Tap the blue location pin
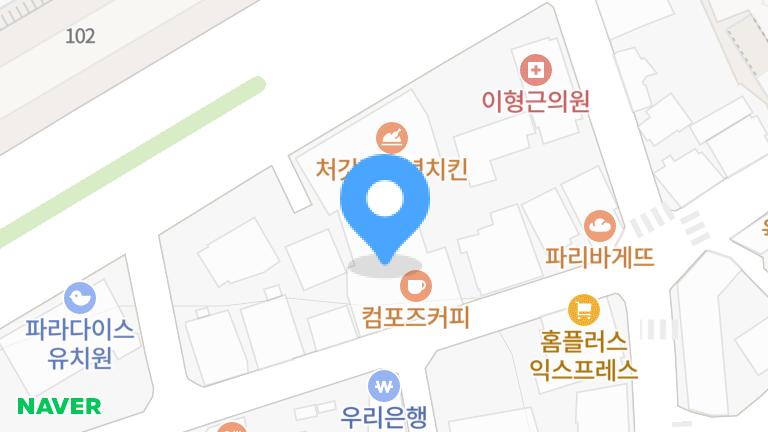 [x=385, y=209]
